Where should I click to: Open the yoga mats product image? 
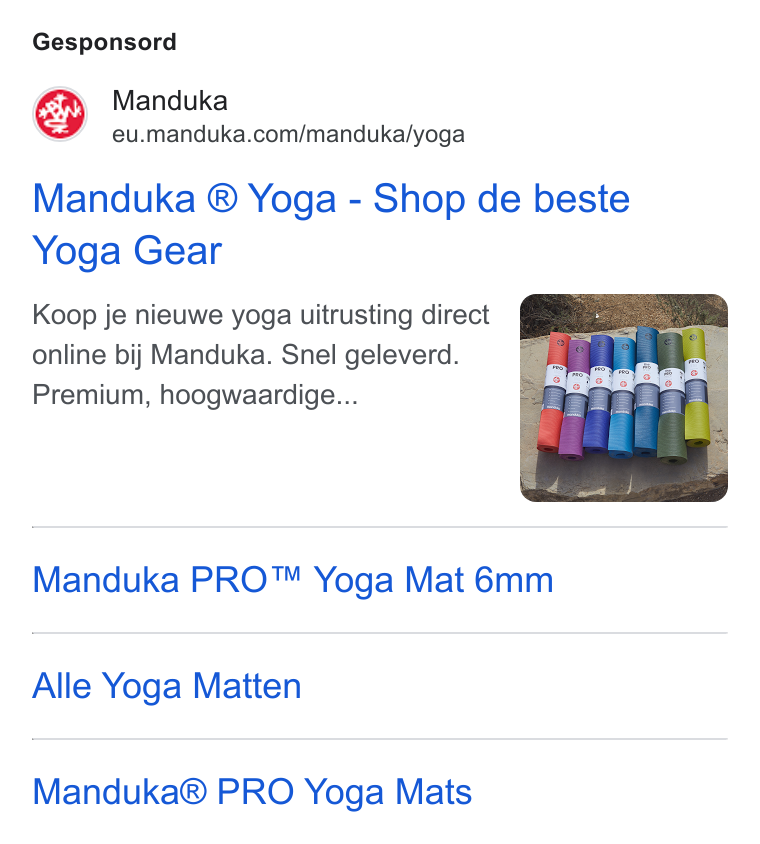coord(624,398)
